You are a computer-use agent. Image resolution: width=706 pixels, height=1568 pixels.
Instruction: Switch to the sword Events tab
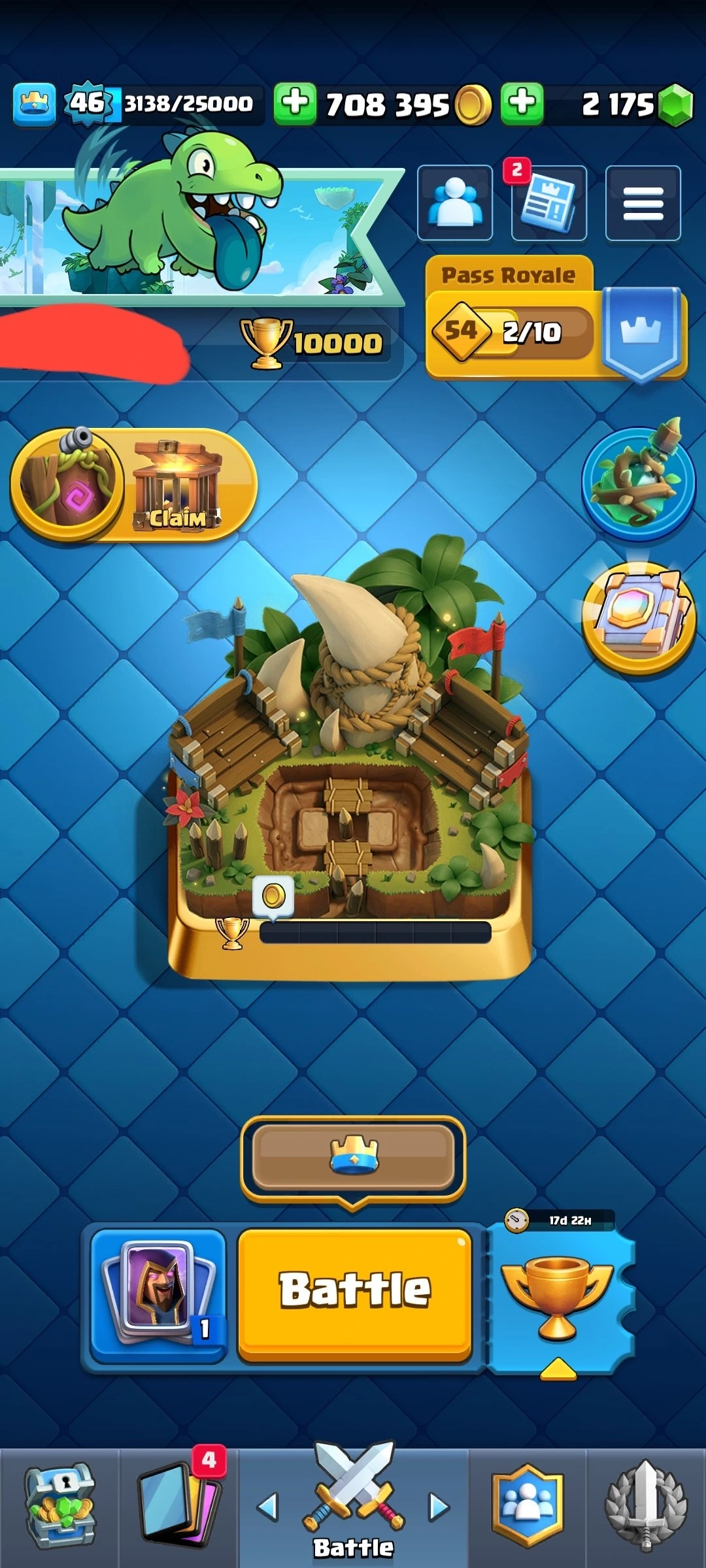(x=646, y=1507)
